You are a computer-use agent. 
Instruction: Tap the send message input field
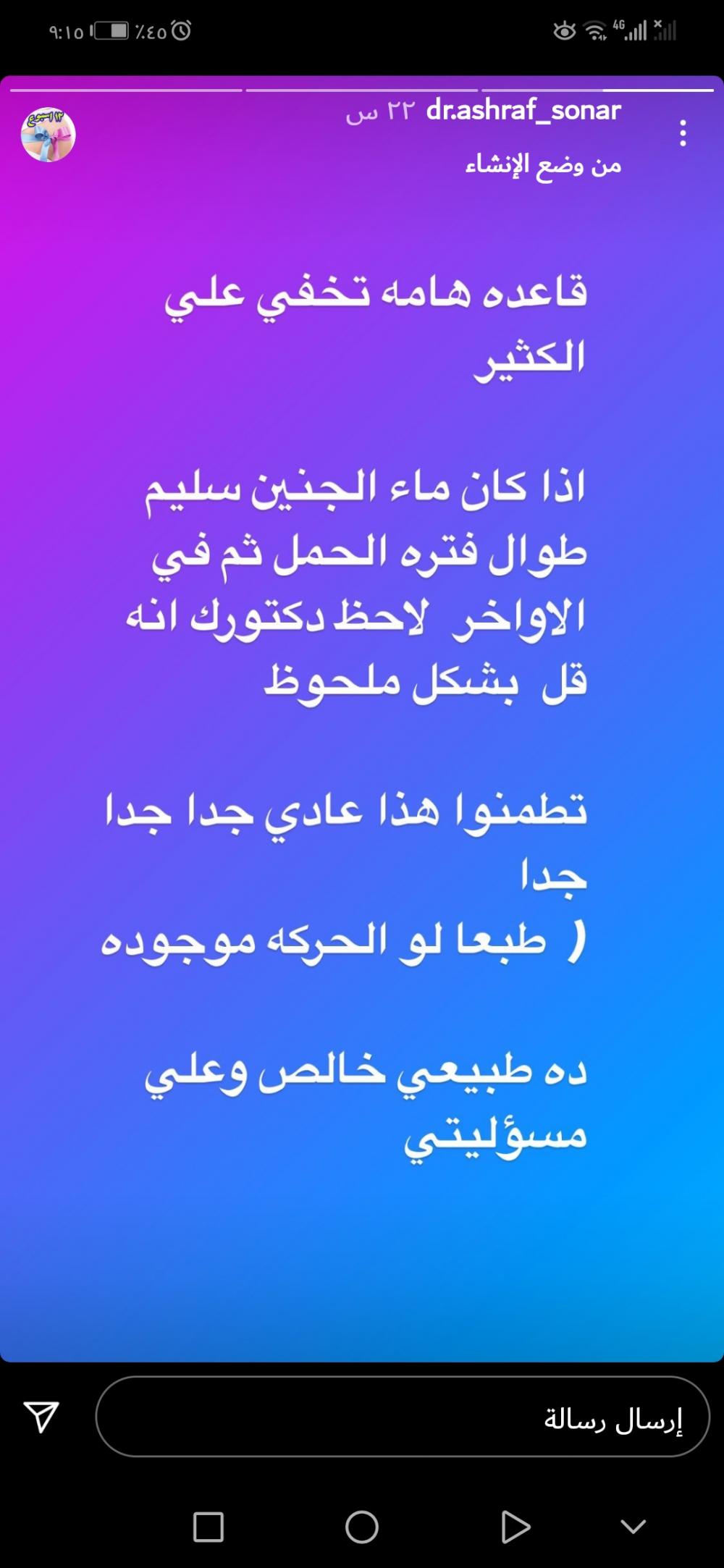(x=402, y=1421)
